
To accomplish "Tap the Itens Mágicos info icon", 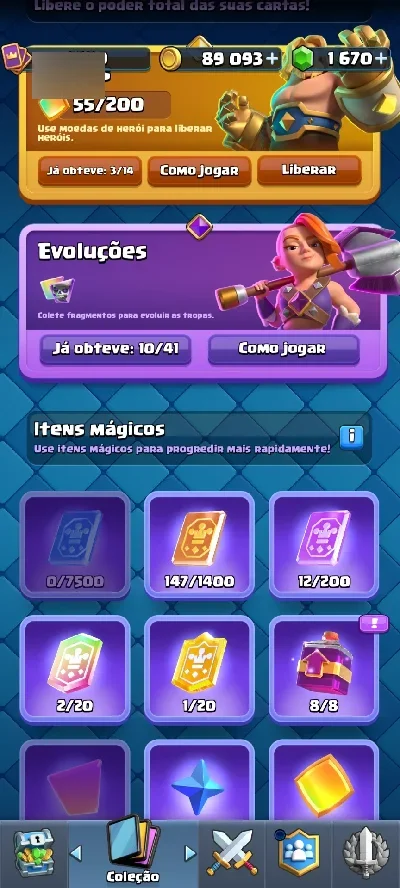I will [351, 436].
